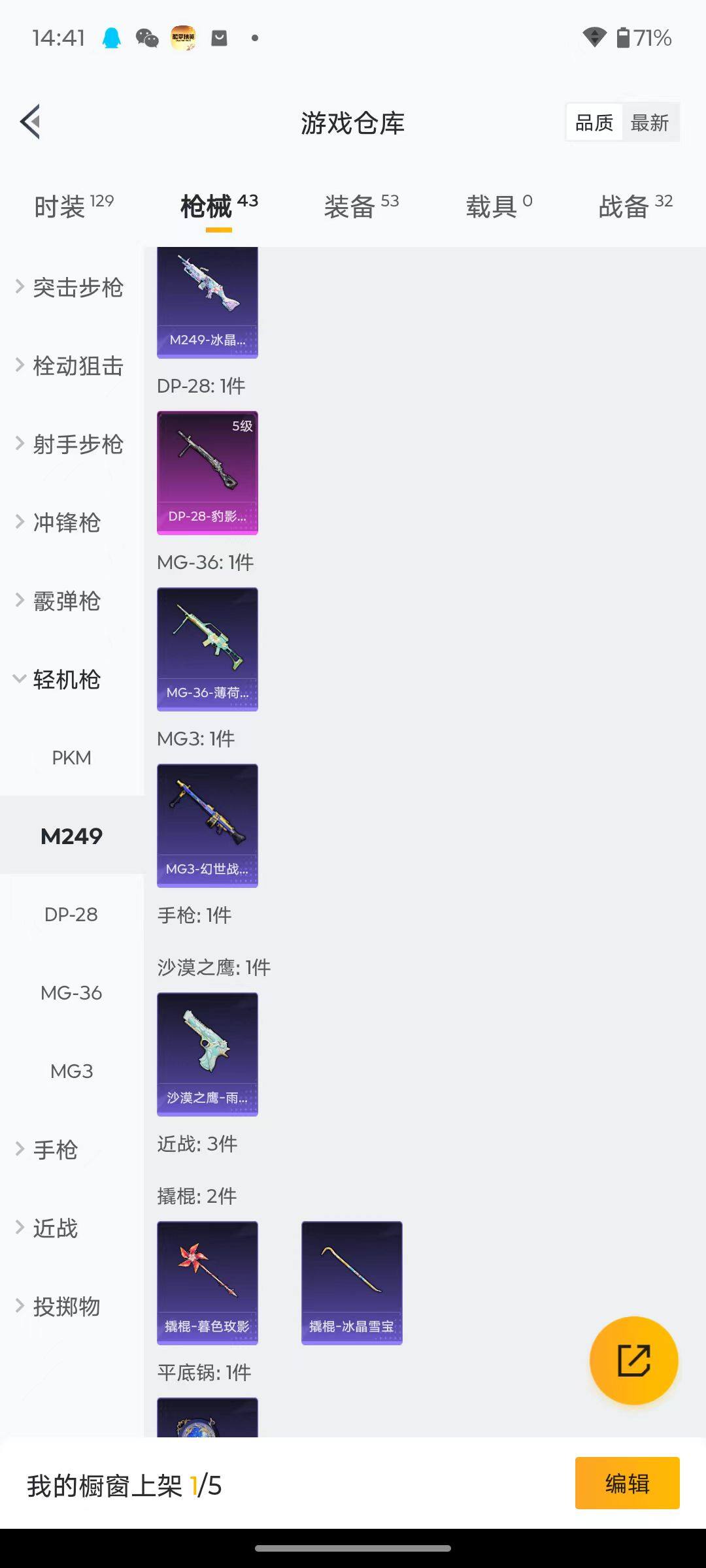Sort items by 品质 quality

click(593, 122)
